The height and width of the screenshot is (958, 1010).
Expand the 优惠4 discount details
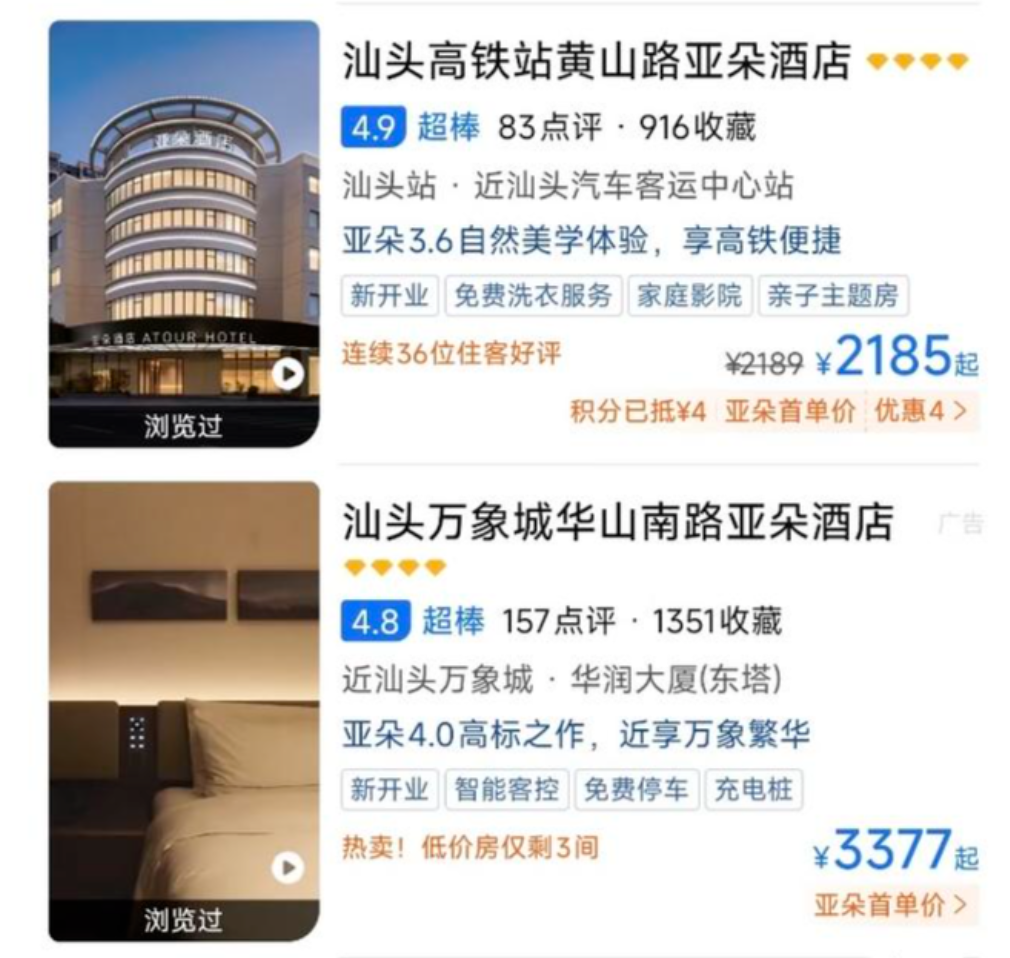[921, 411]
